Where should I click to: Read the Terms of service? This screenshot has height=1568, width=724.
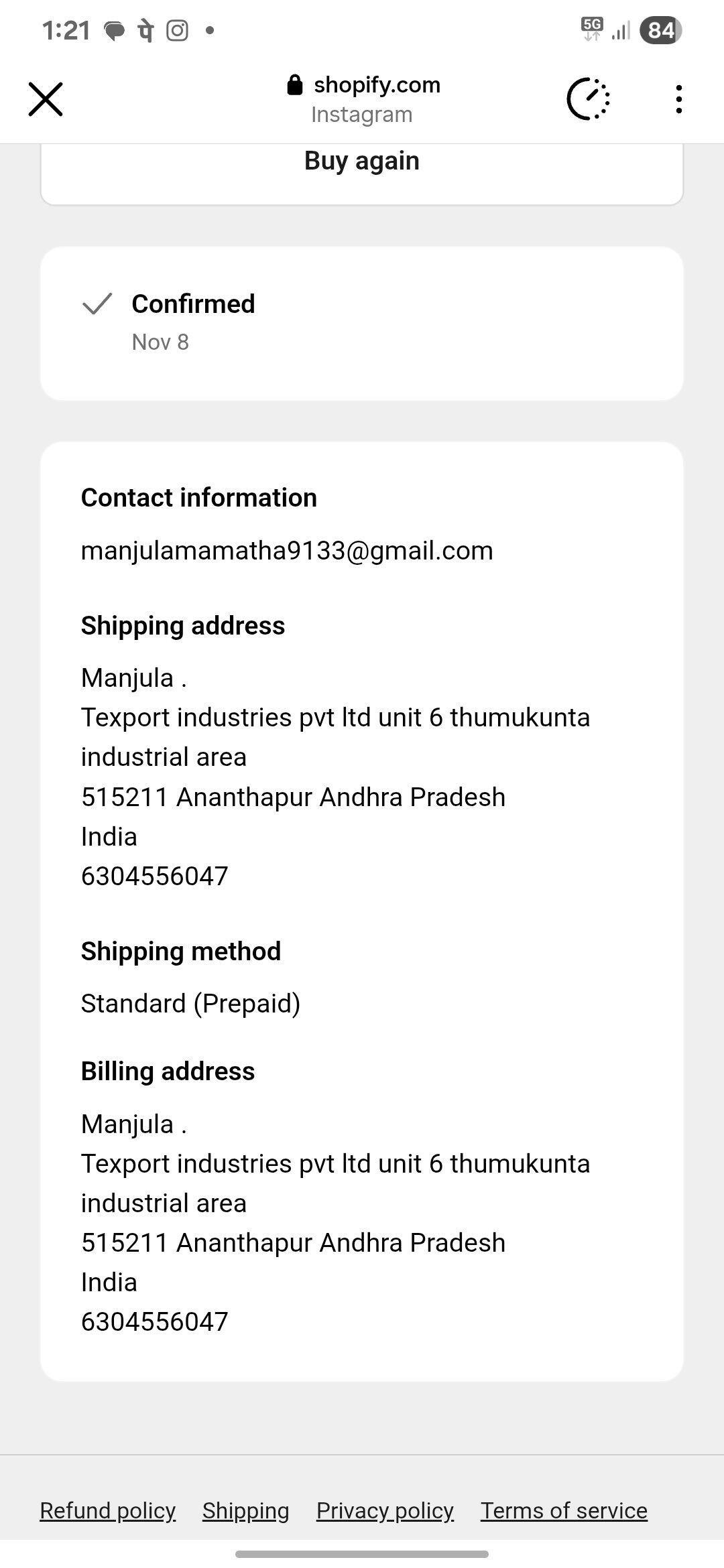564,1510
